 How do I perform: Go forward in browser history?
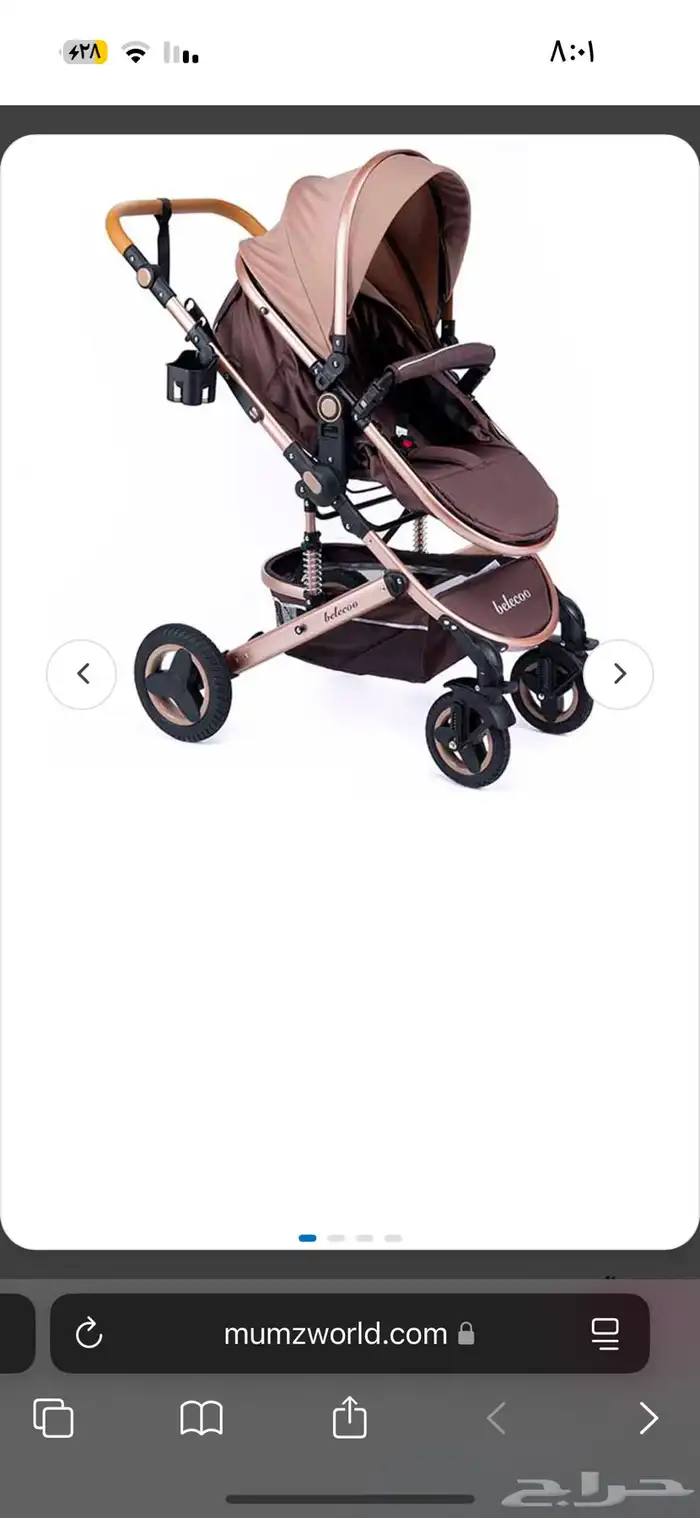coord(648,1418)
